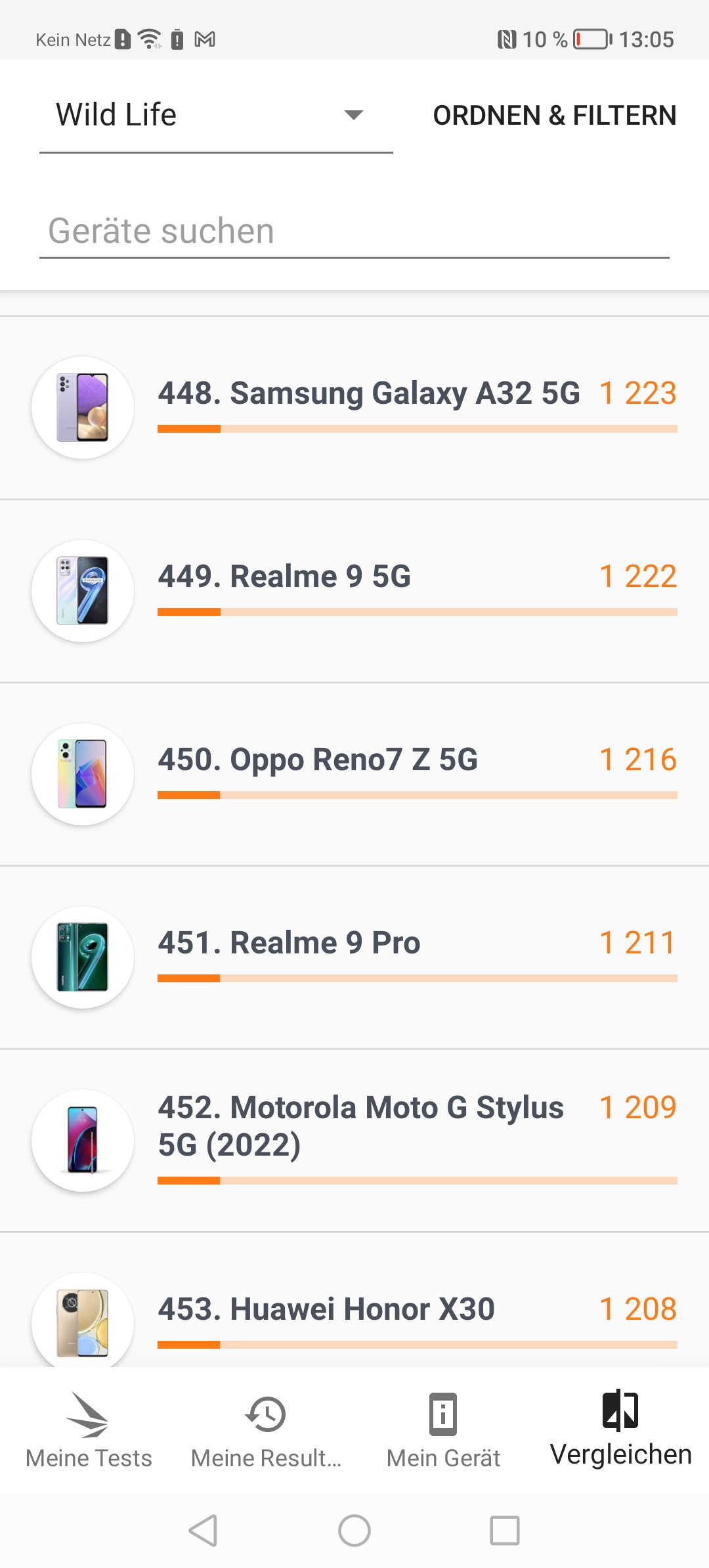Open the Ordnen & Filtern options

point(554,116)
